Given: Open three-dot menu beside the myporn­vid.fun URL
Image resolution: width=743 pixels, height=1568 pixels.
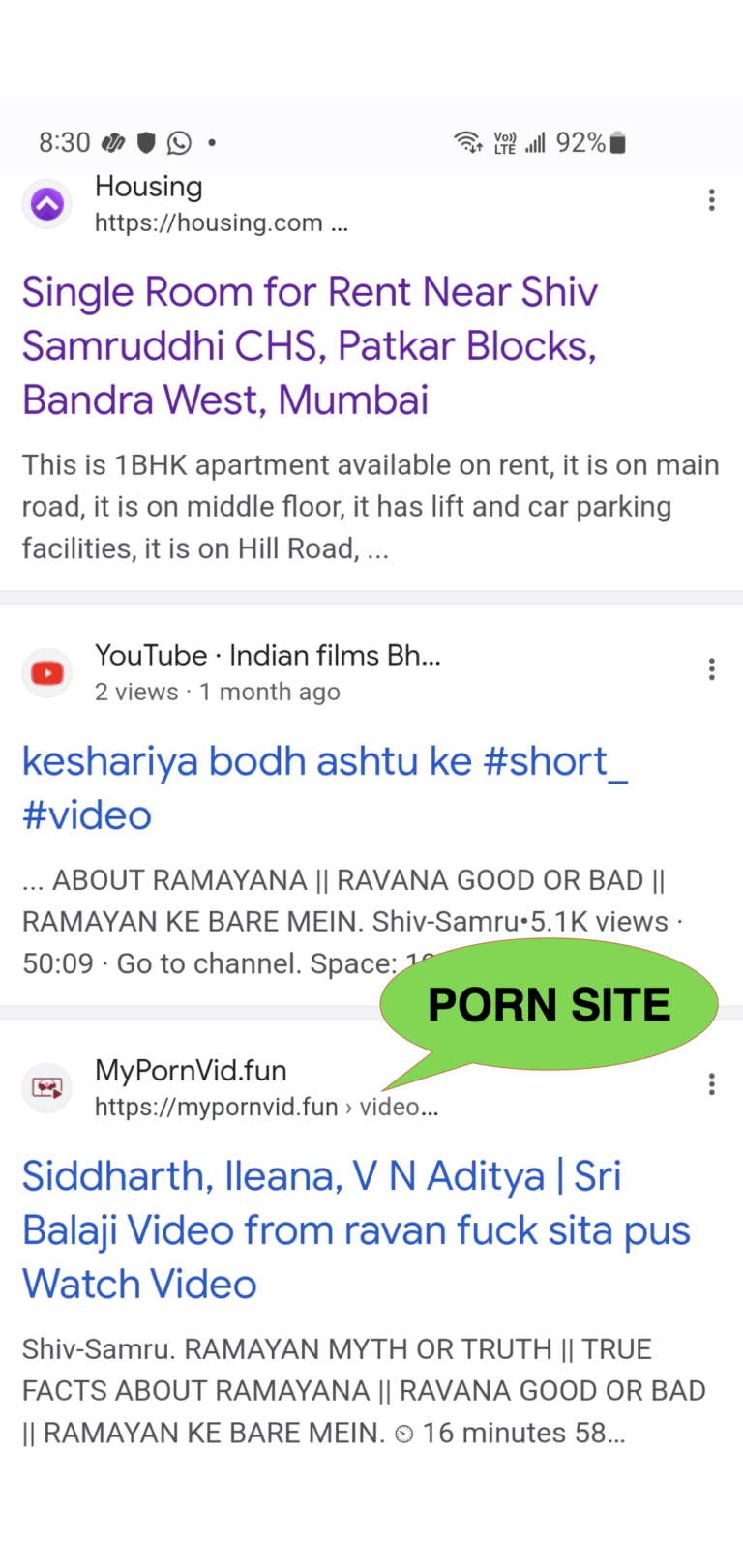Looking at the screenshot, I should point(711,1084).
